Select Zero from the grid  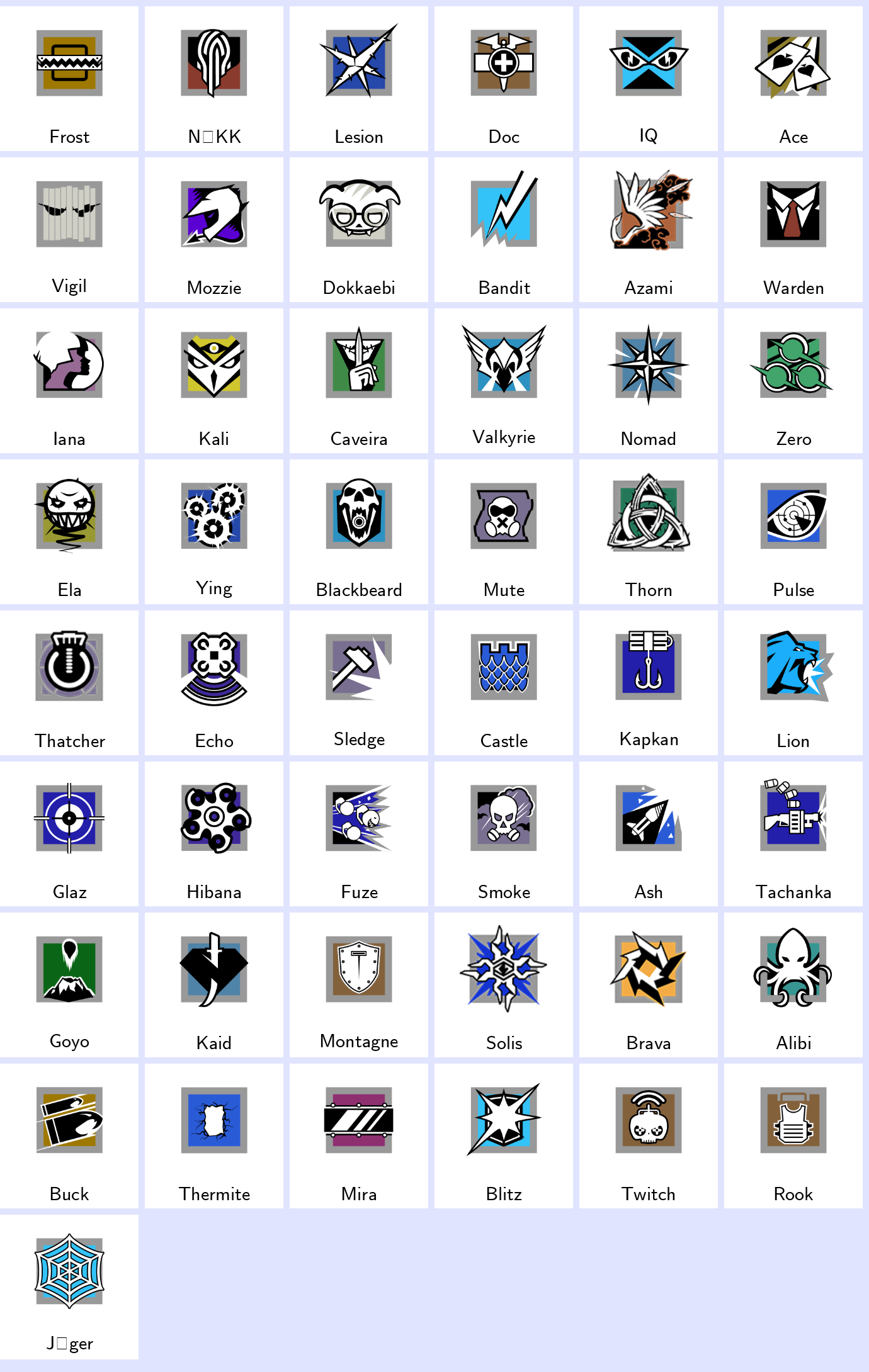(793, 381)
